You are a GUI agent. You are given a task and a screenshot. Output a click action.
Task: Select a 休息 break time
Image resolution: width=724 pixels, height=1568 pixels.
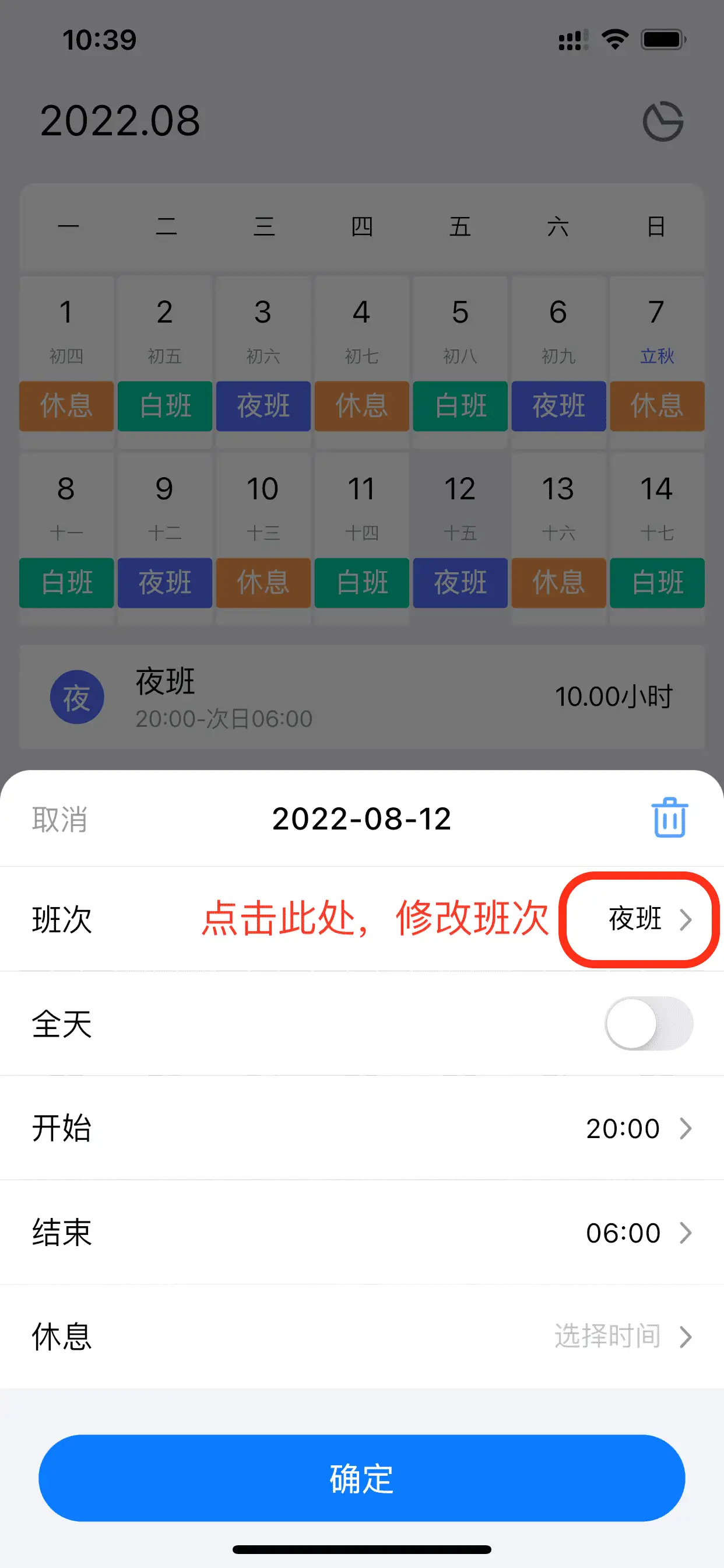(x=622, y=1336)
